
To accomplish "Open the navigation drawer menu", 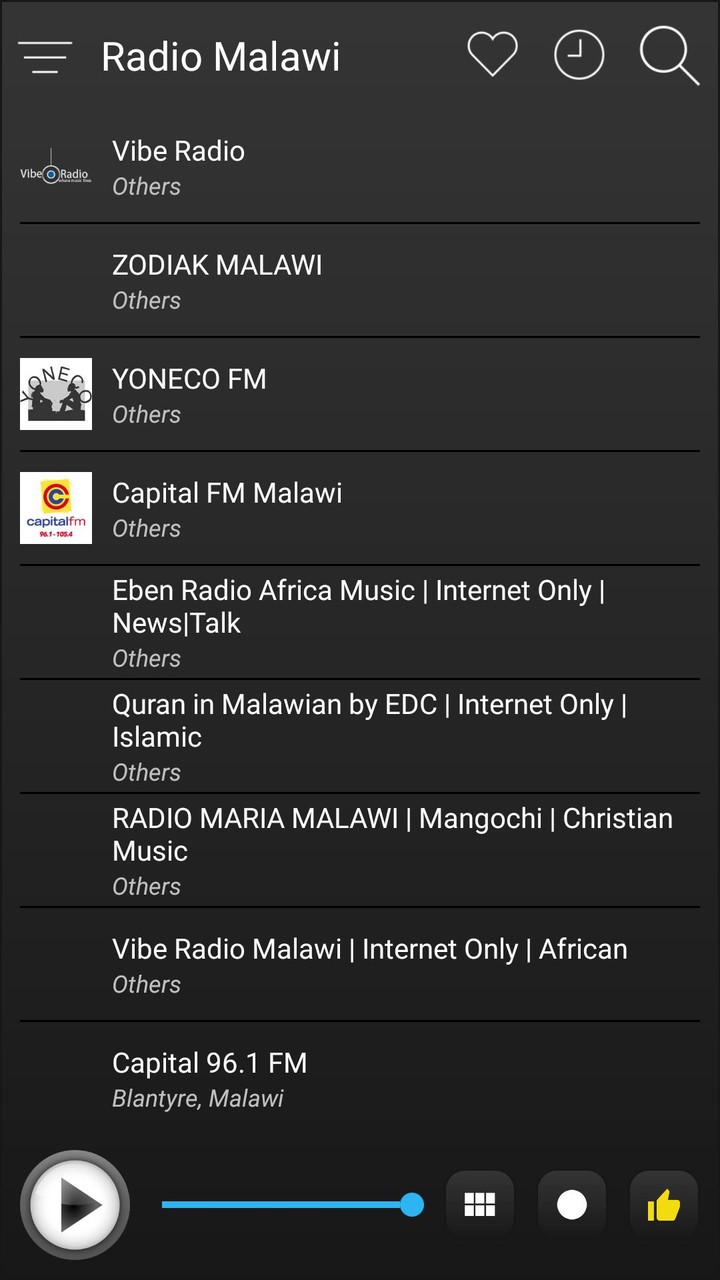I will pos(45,57).
